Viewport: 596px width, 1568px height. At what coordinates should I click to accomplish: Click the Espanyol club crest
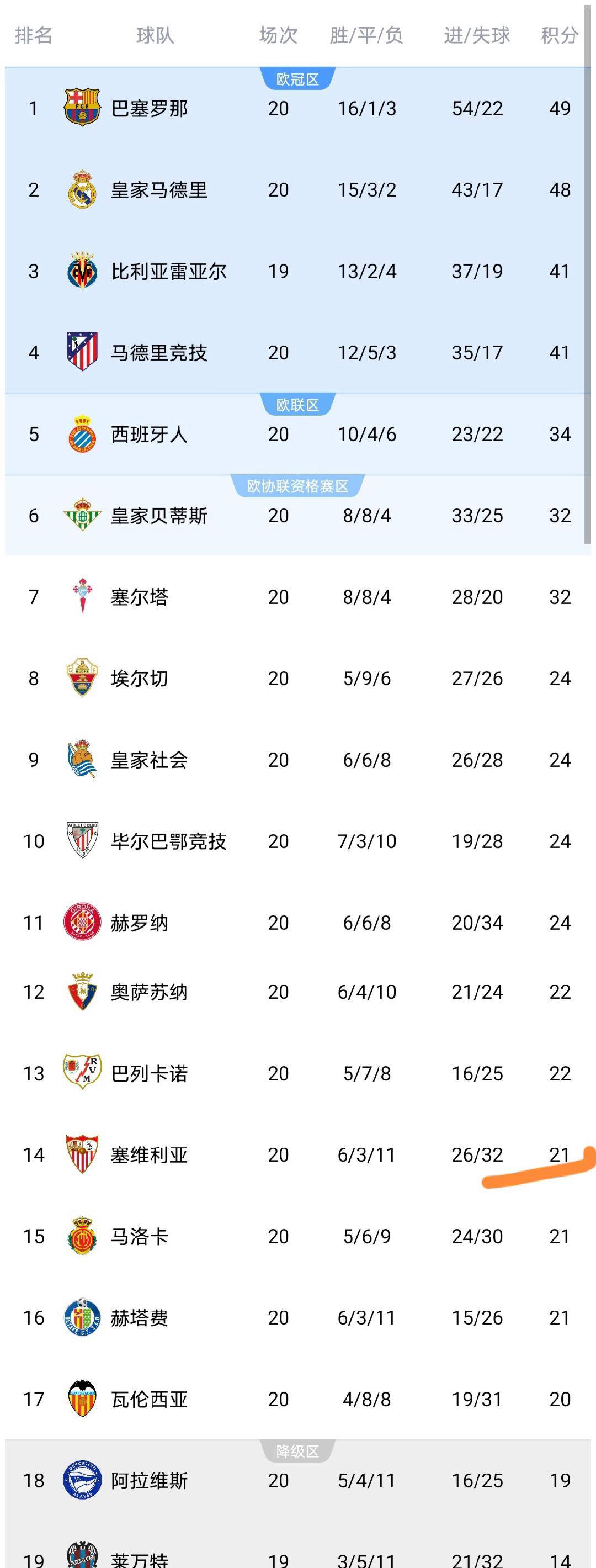[83, 435]
